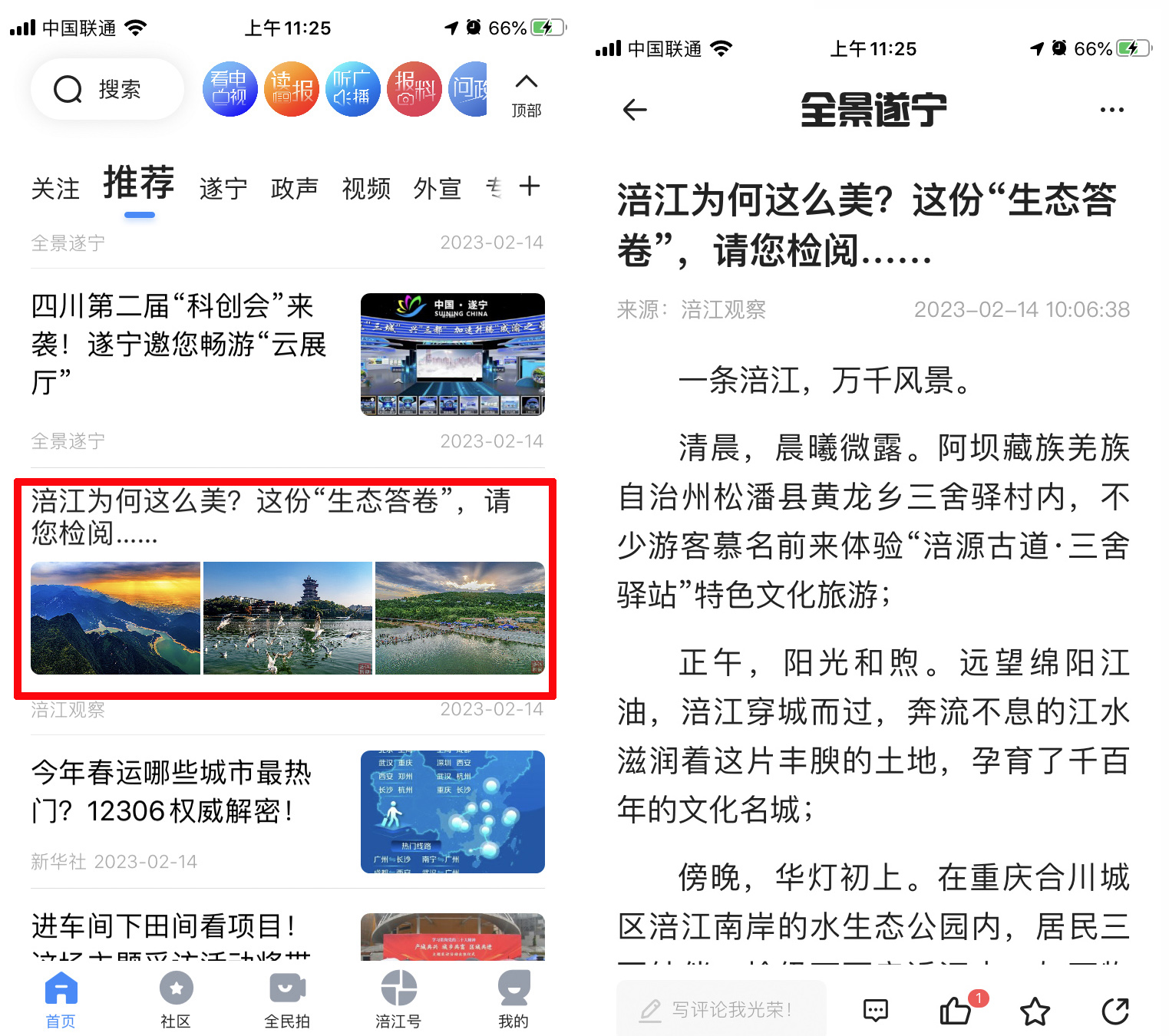Tap the 写评论我光荣 comment field
Image resolution: width=1169 pixels, height=1036 pixels.
pos(722,1010)
